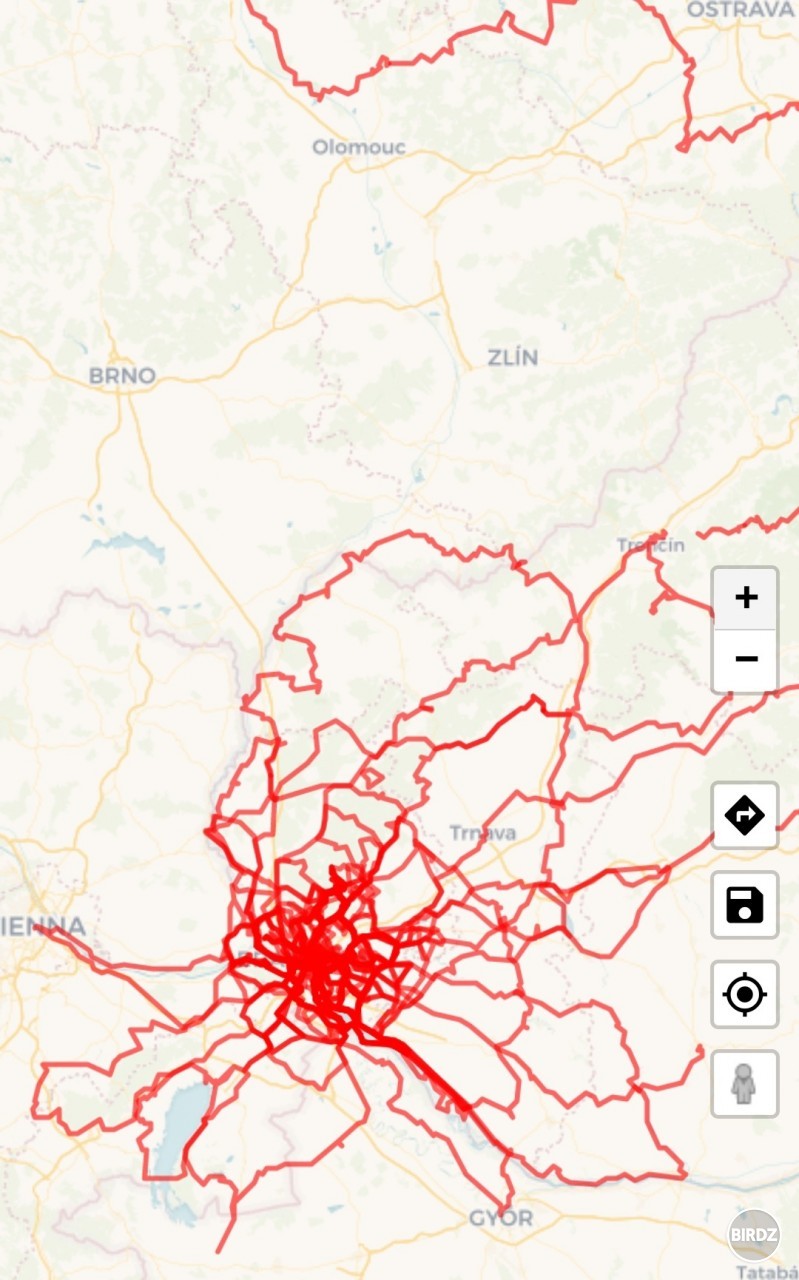This screenshot has width=799, height=1280.
Task: Zoom out of the map
Action: (745, 660)
